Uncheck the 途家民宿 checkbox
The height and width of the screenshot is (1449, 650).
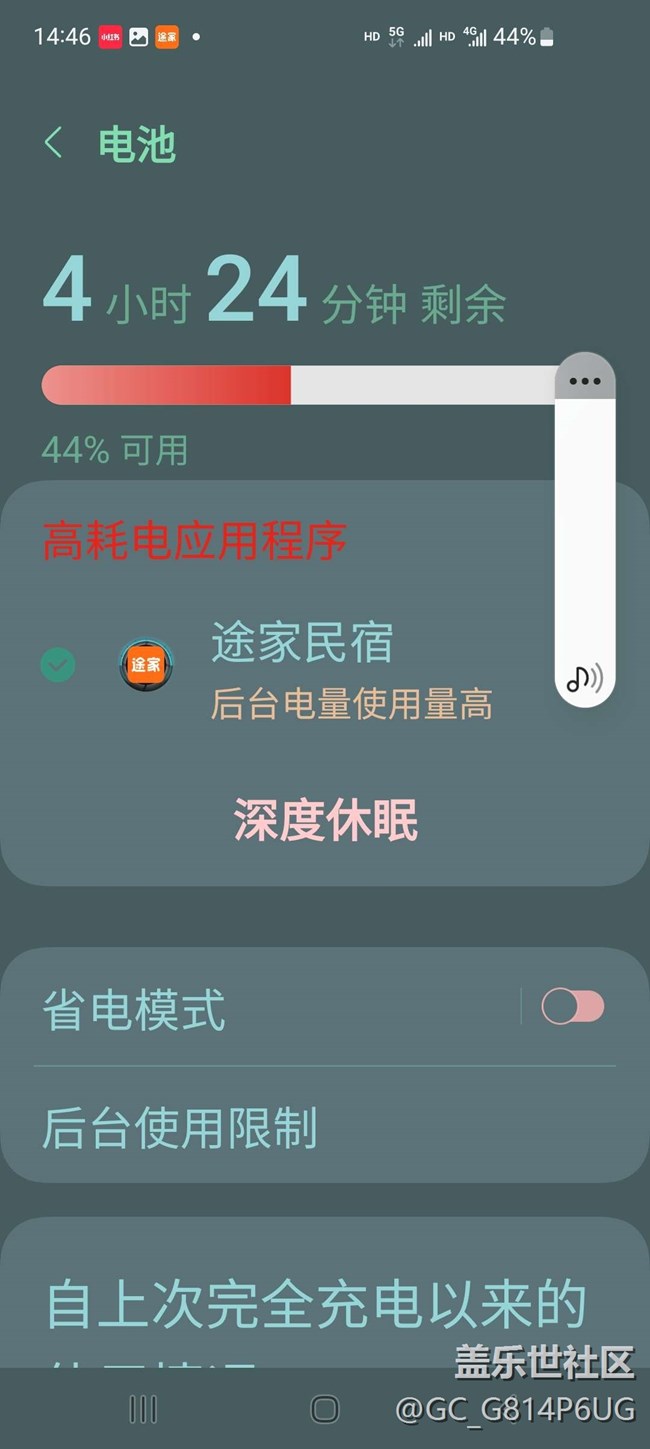[x=57, y=665]
